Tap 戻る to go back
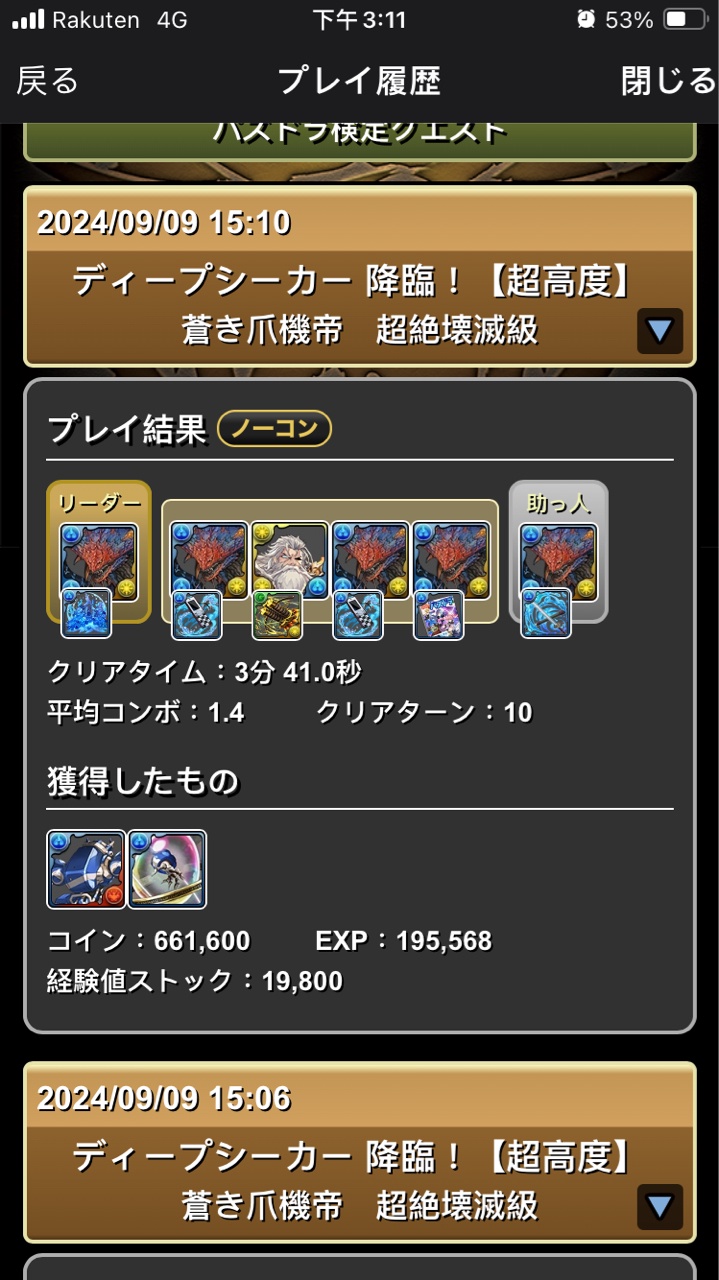 click(47, 81)
